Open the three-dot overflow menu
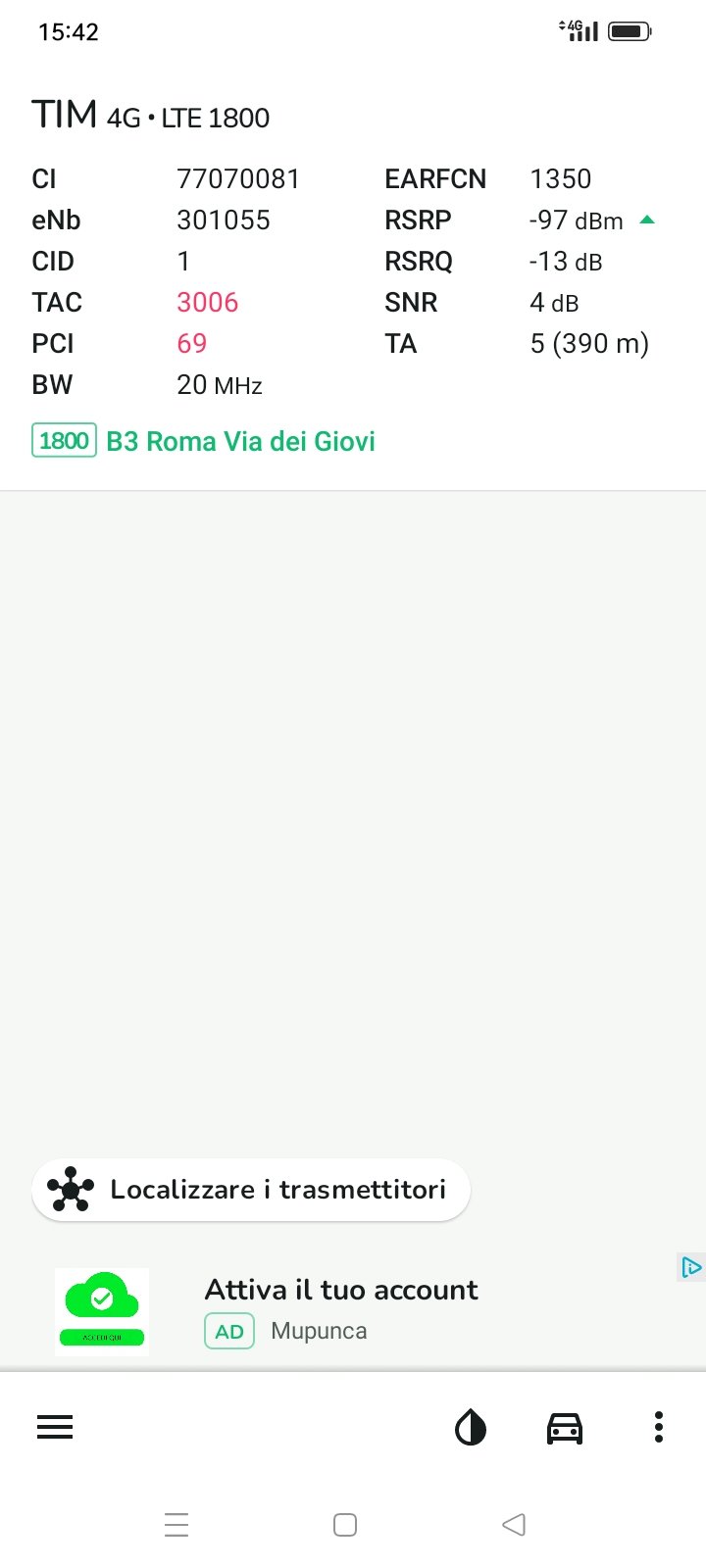 [x=658, y=1427]
